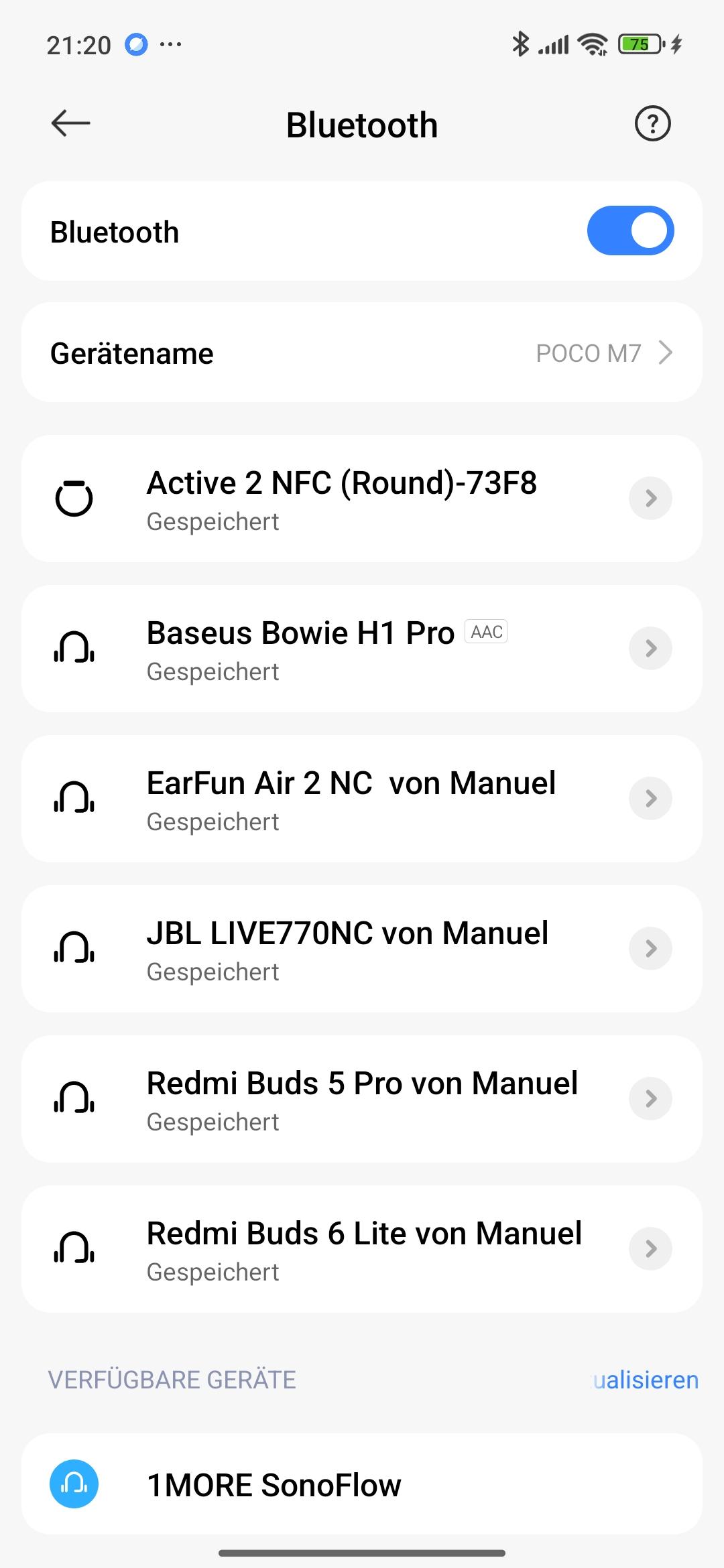
Task: Open details arrow for JBL LIVE770NC
Action: pyautogui.click(x=650, y=949)
